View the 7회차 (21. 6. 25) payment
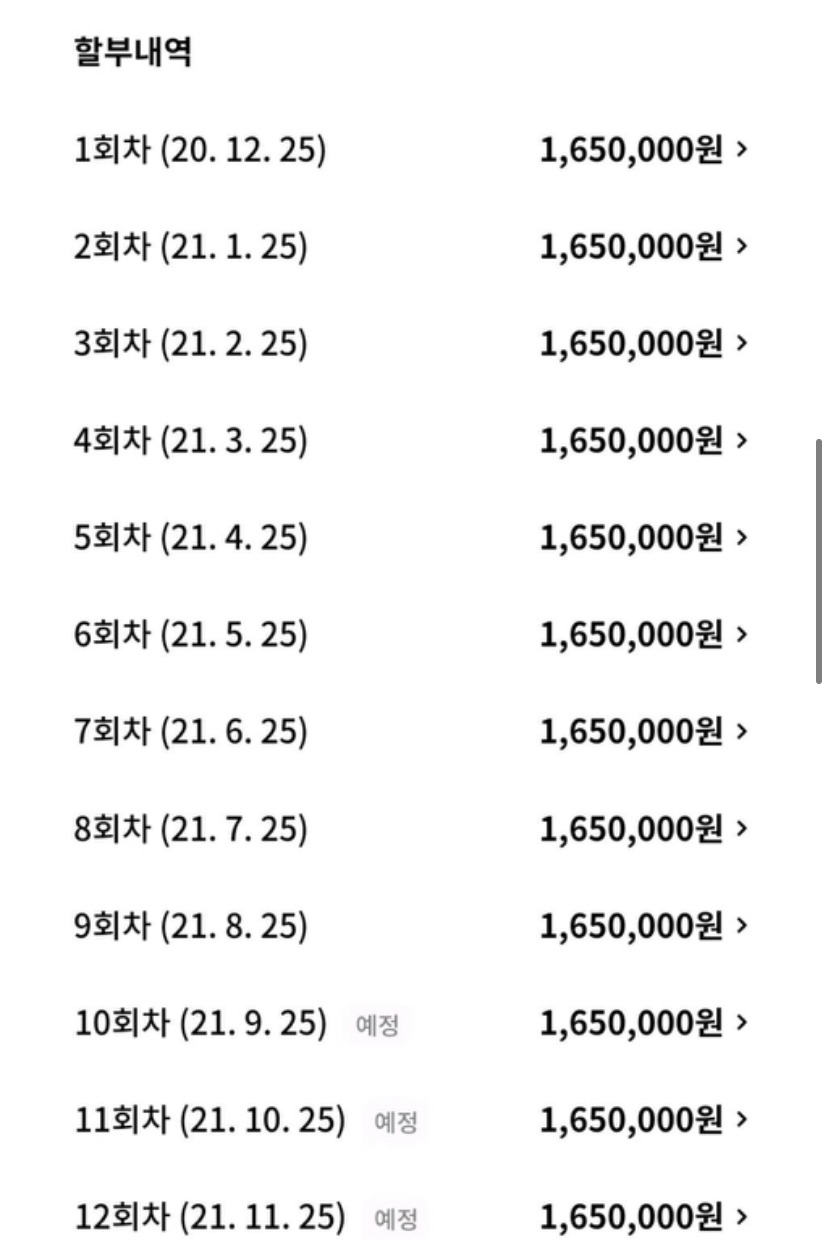This screenshot has width=828, height=1244. tap(410, 733)
